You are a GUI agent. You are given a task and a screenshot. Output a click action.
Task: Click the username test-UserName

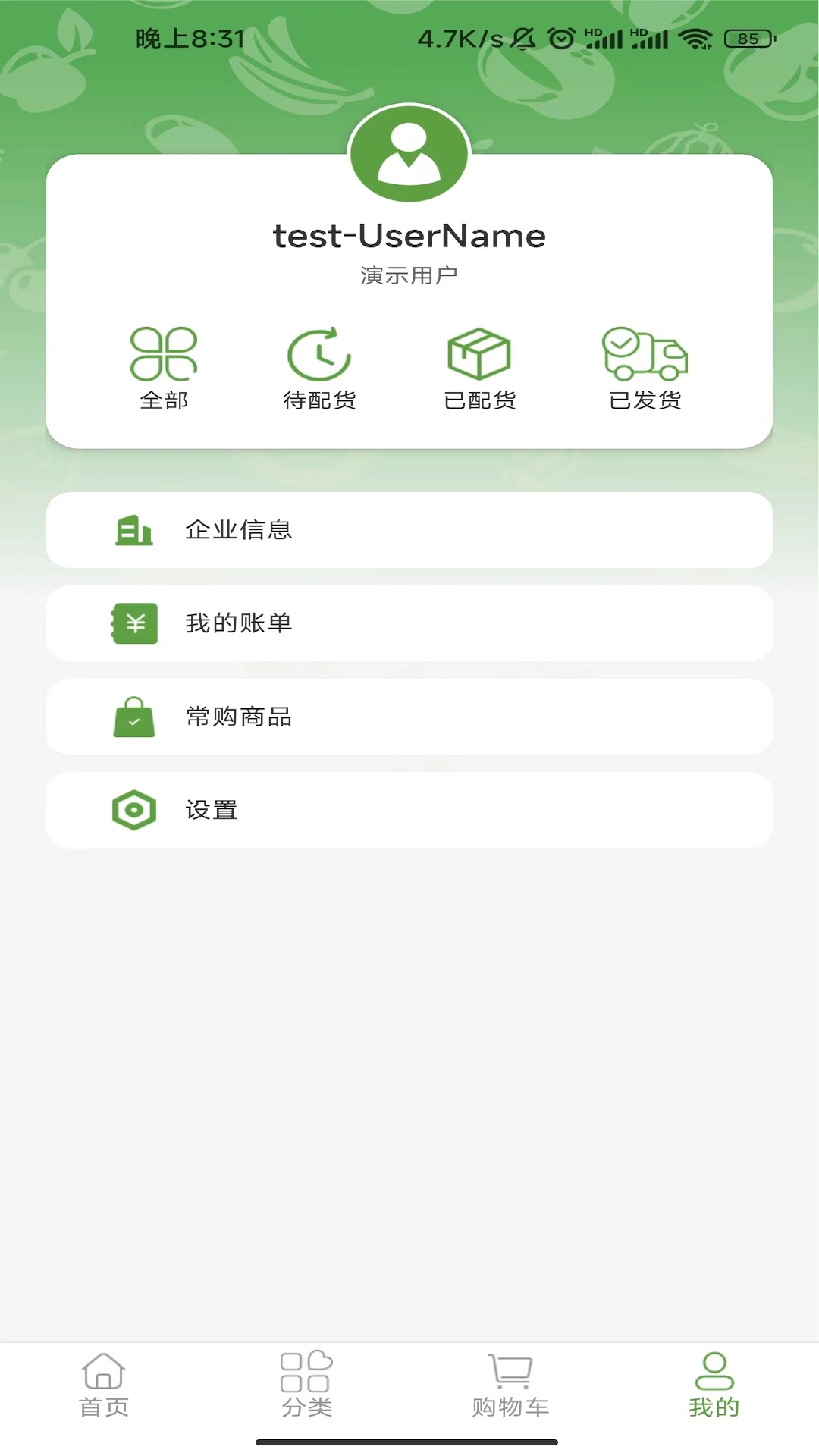pos(409,235)
